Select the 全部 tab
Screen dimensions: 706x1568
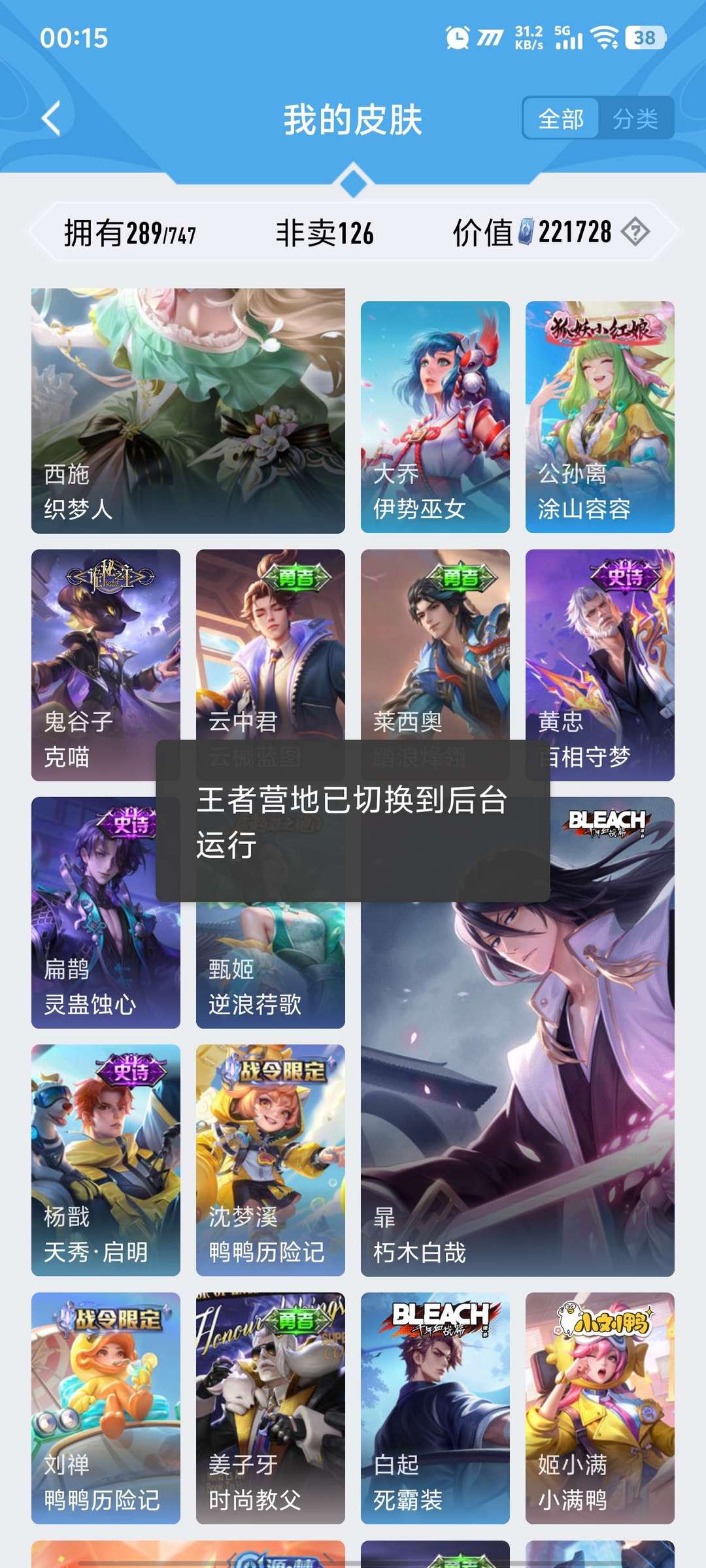561,118
